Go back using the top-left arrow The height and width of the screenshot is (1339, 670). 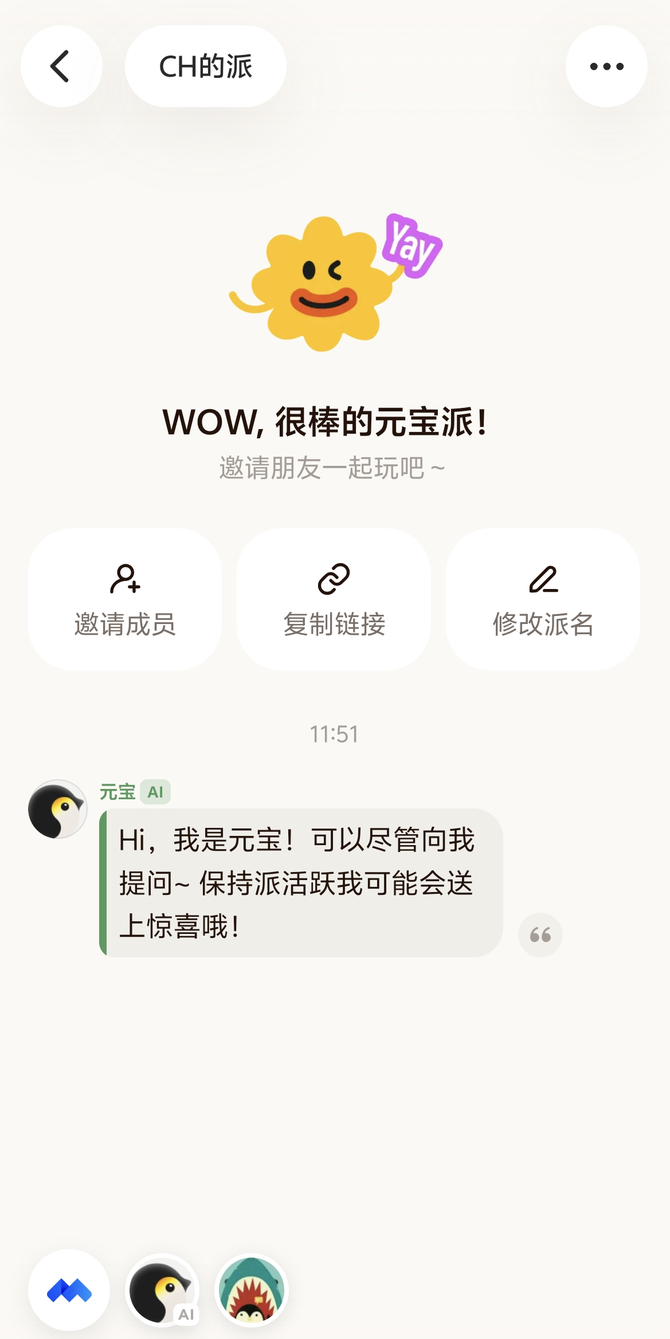tap(61, 67)
